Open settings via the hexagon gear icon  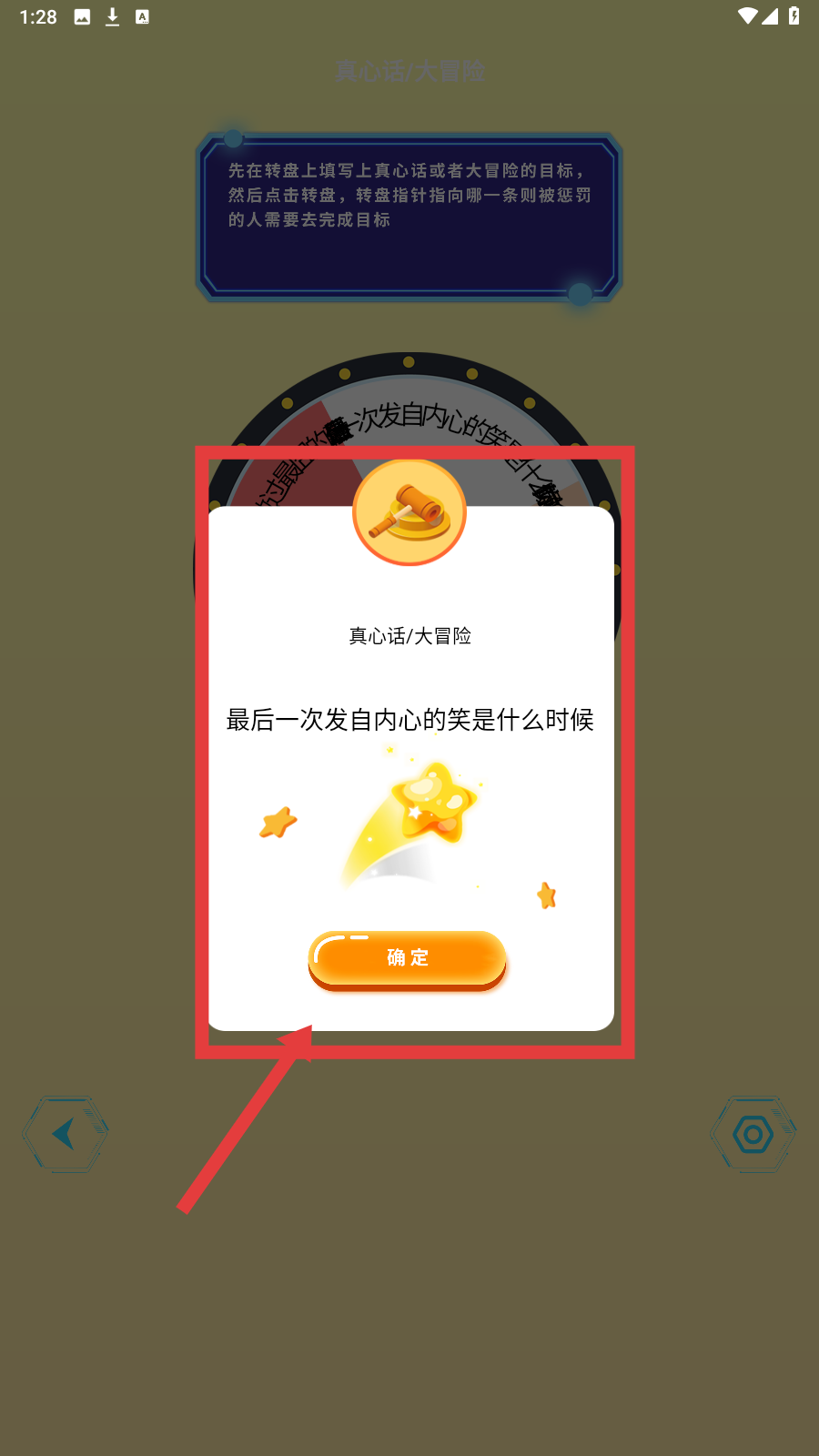pos(753,1134)
